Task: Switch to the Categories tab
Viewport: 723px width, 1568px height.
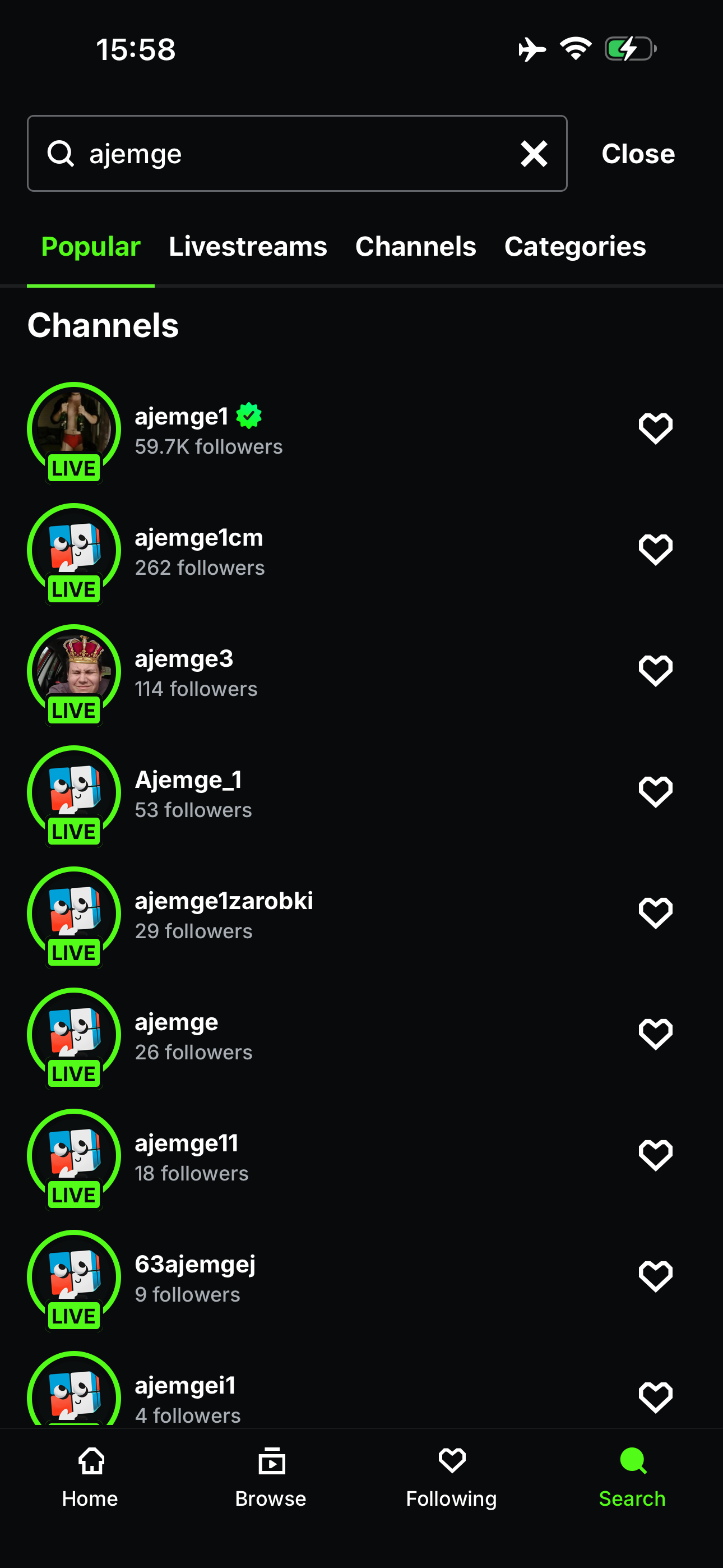Action: pyautogui.click(x=574, y=247)
